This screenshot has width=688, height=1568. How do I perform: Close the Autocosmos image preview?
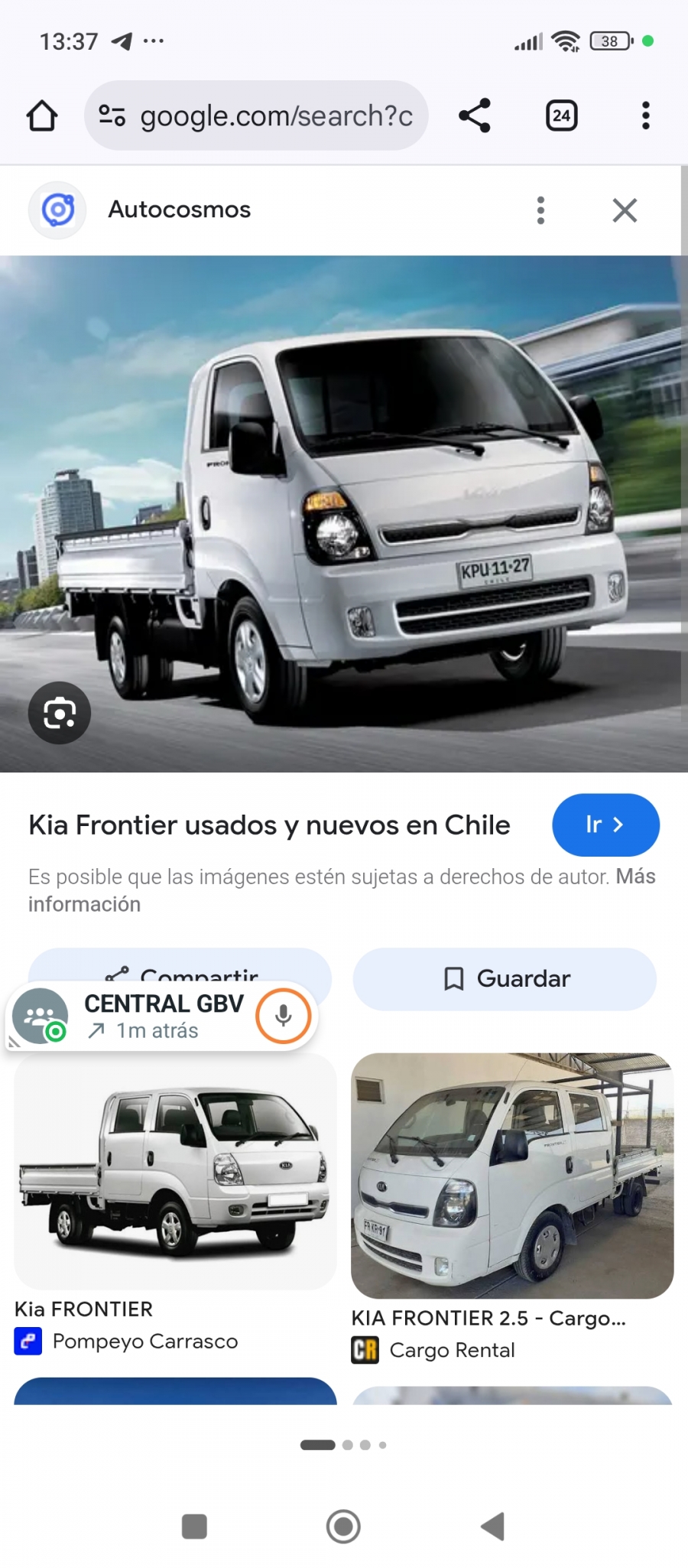(x=625, y=210)
